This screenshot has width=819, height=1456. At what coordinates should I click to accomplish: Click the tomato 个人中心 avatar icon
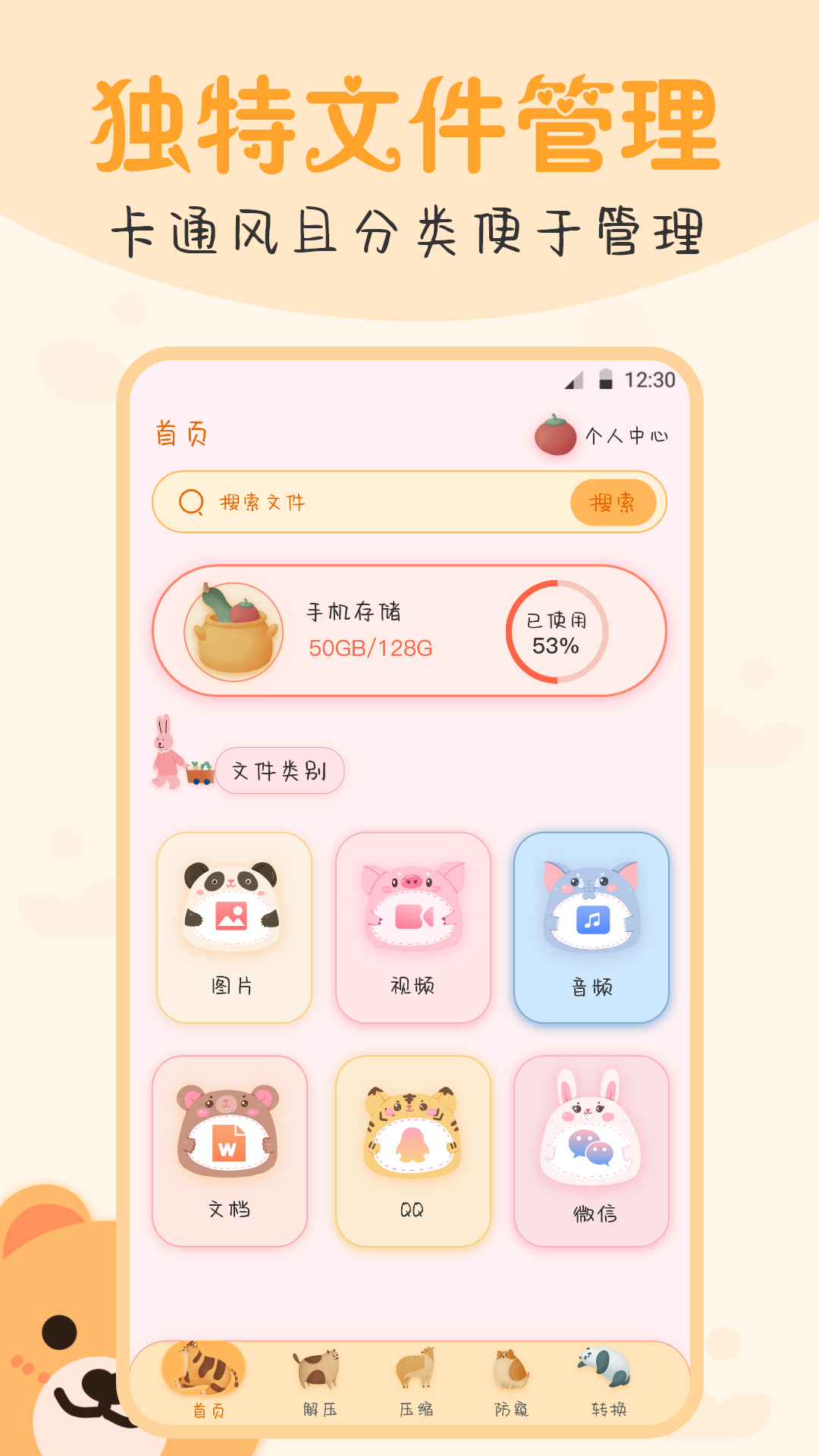click(554, 435)
